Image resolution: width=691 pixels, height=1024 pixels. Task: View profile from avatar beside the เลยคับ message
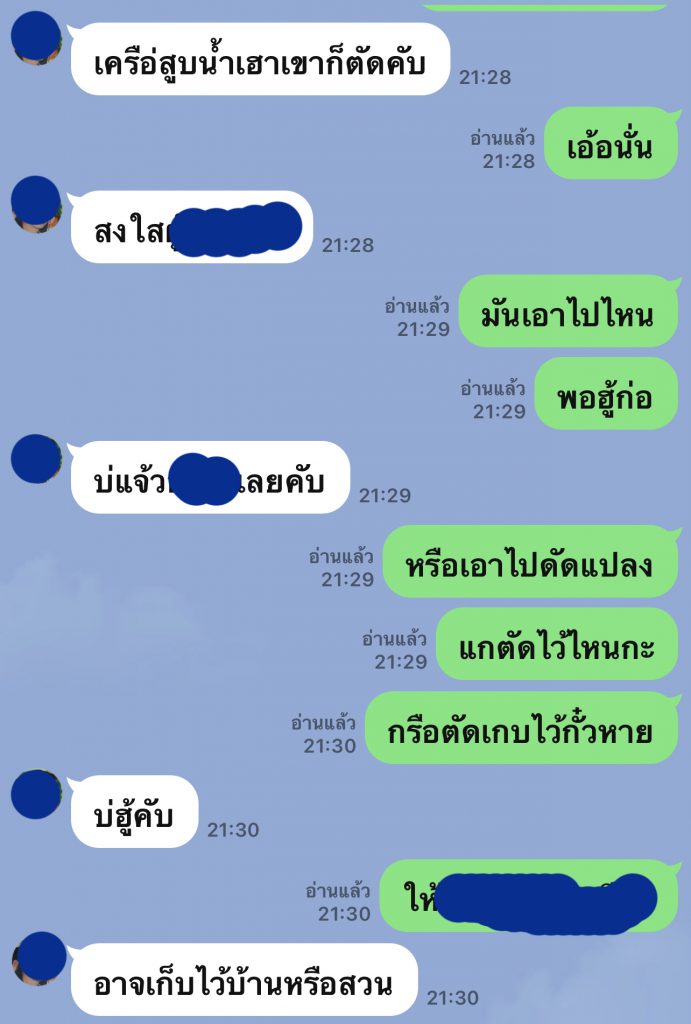pos(37,459)
